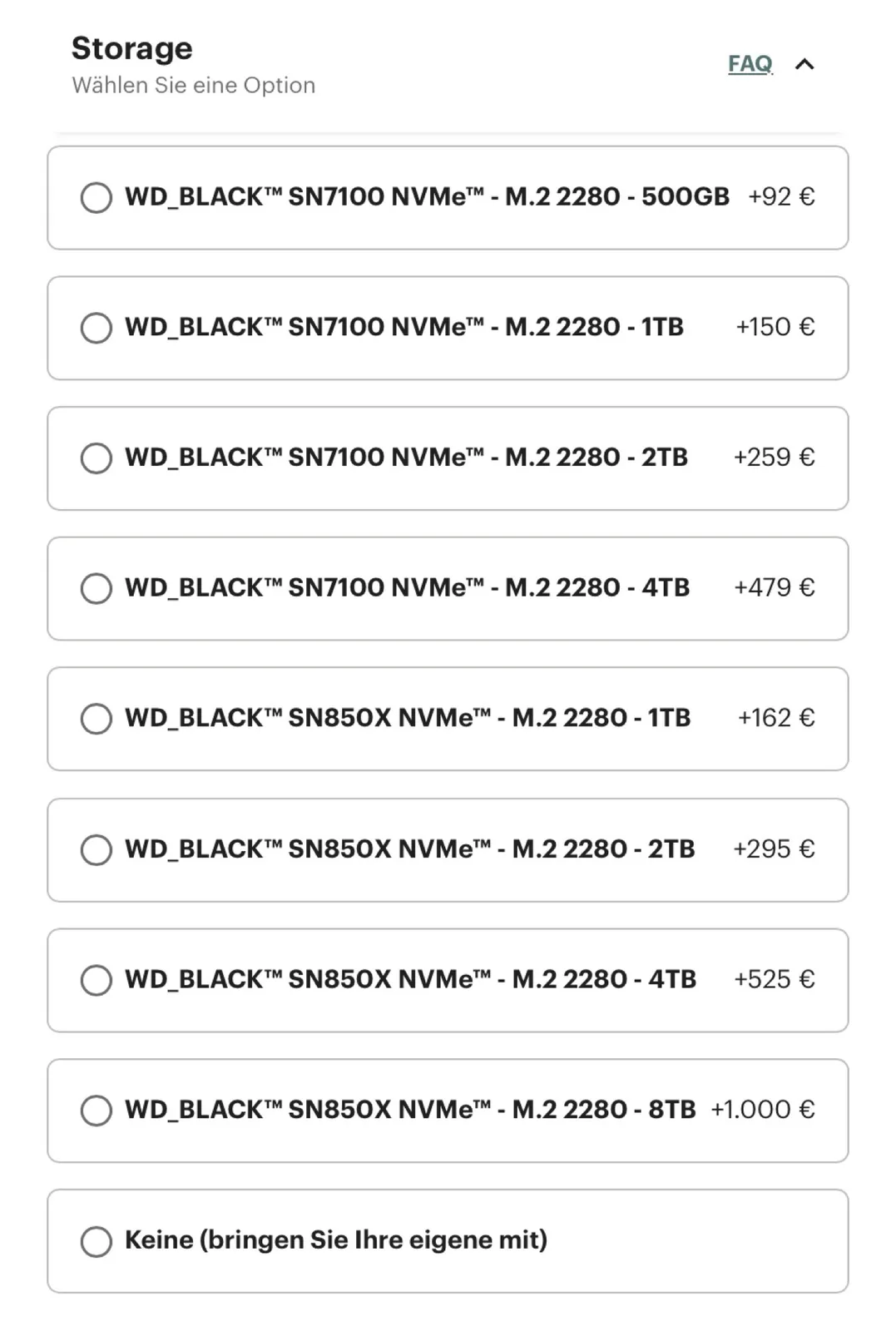Select SN7100 4TB for +479 €
Image resolution: width=896 pixels, height=1331 pixels.
97,588
